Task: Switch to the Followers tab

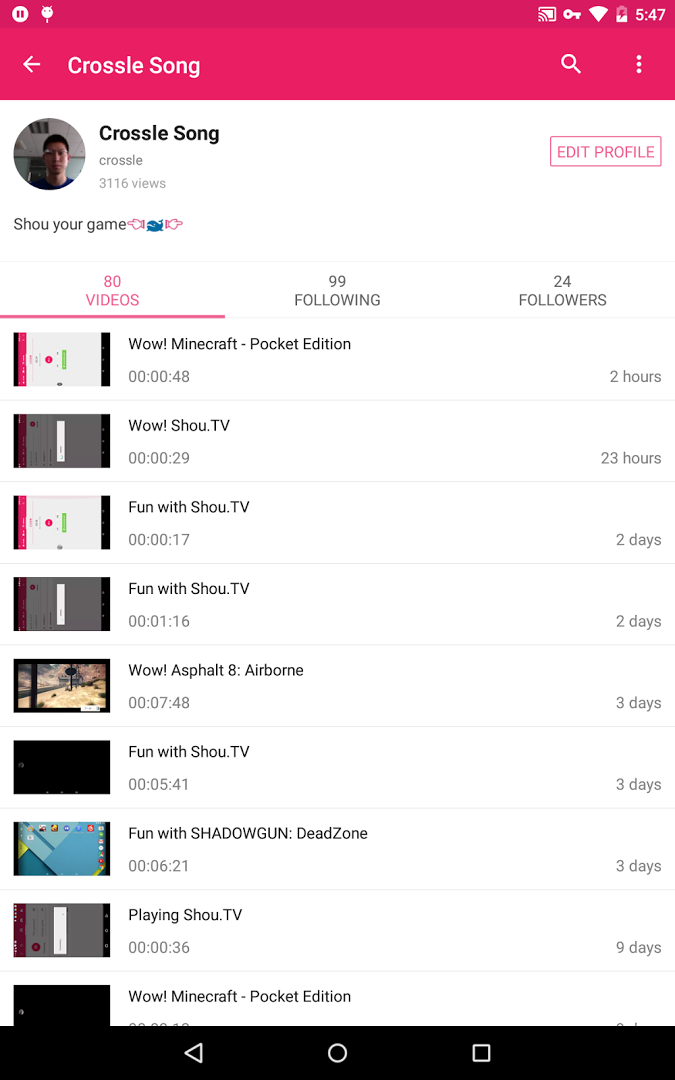Action: click(x=562, y=291)
